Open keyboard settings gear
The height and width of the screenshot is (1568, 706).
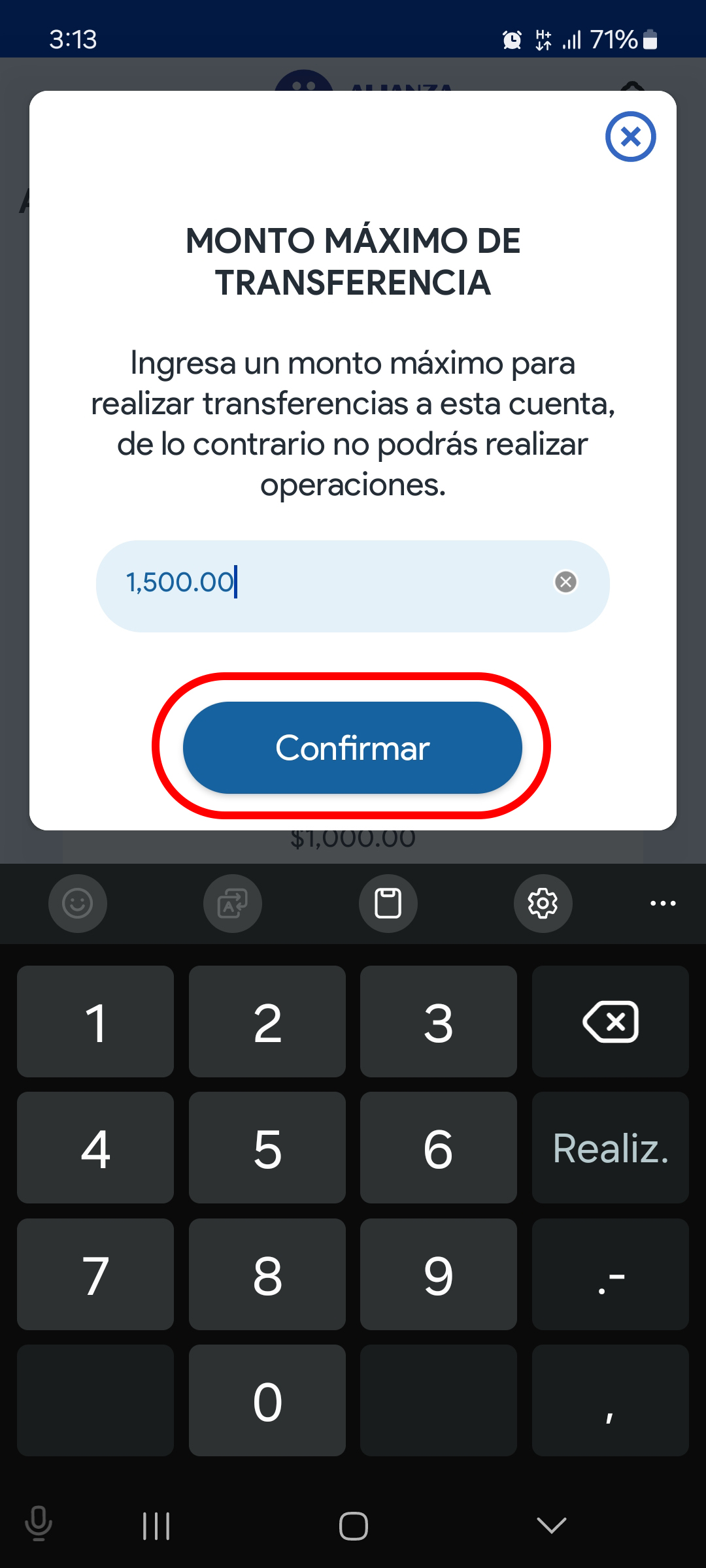543,904
